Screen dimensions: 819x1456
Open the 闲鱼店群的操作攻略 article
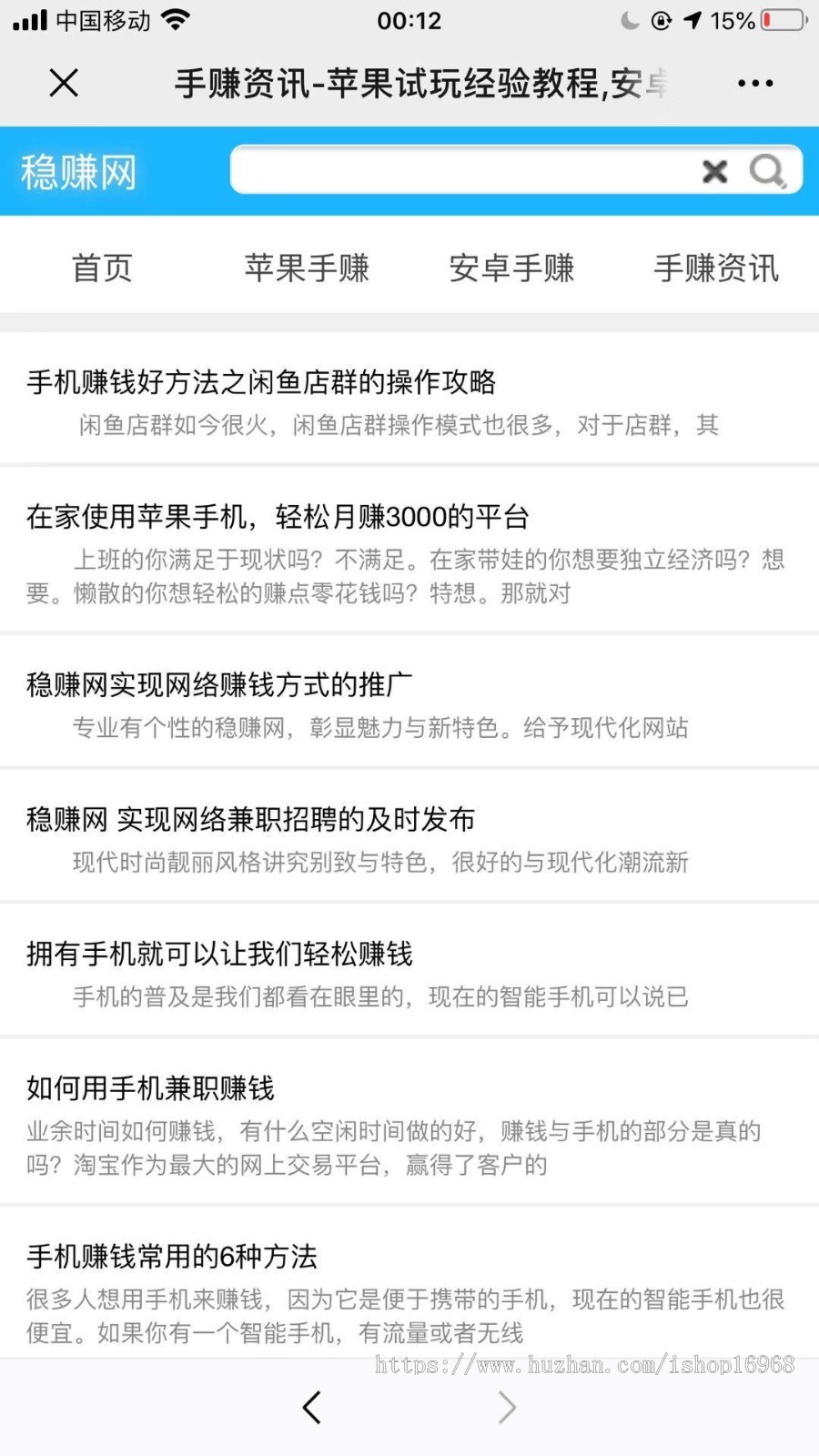262,384
